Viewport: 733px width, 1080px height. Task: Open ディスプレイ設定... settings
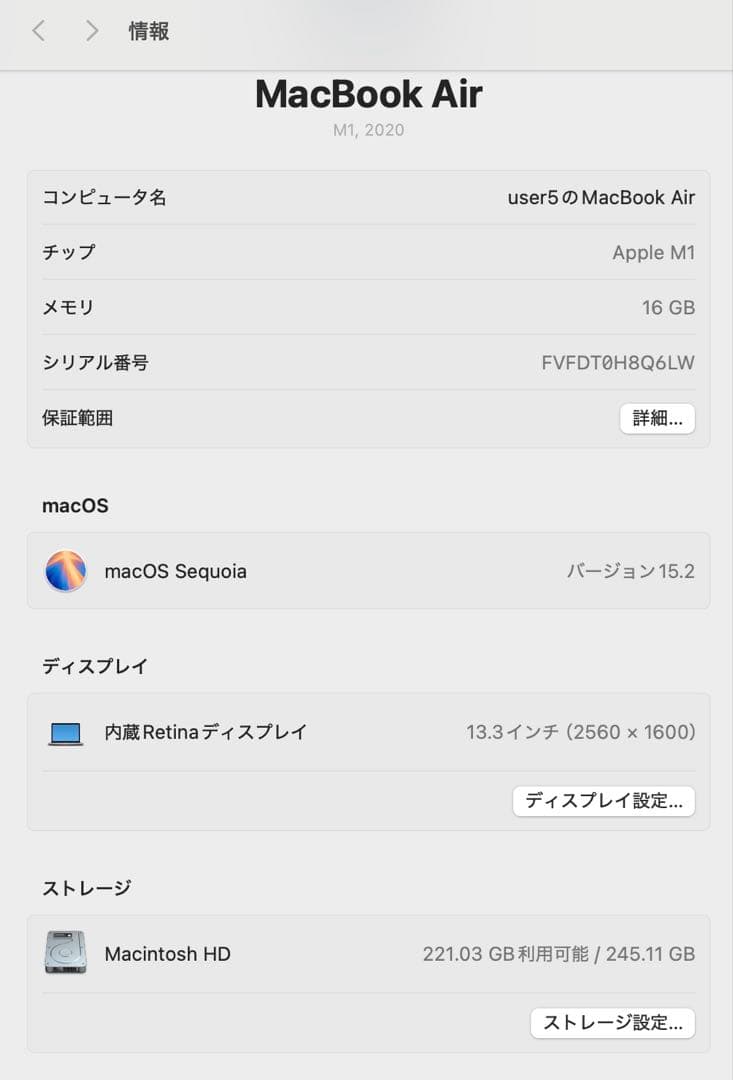tap(604, 801)
